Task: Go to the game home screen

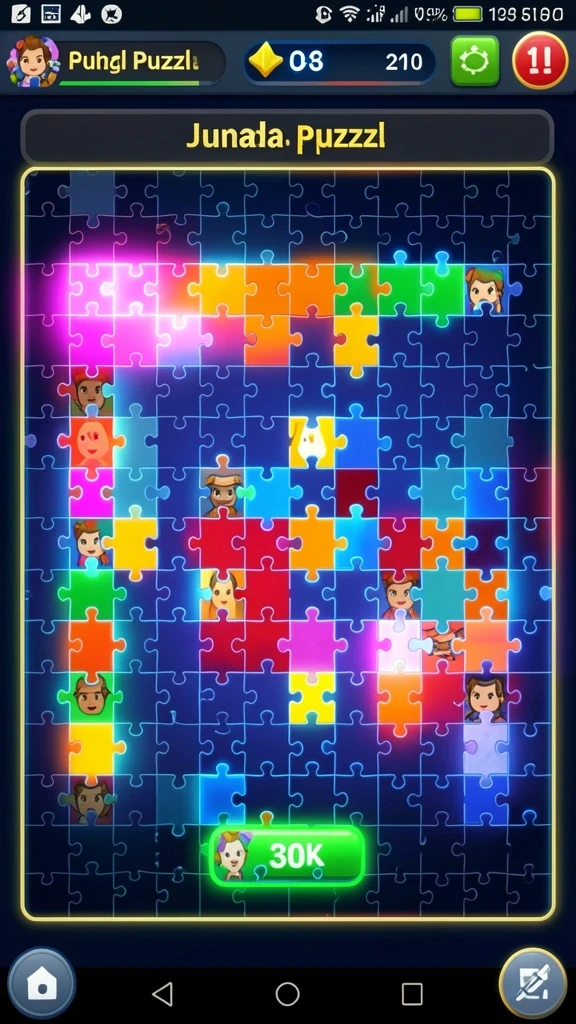Action: click(42, 984)
